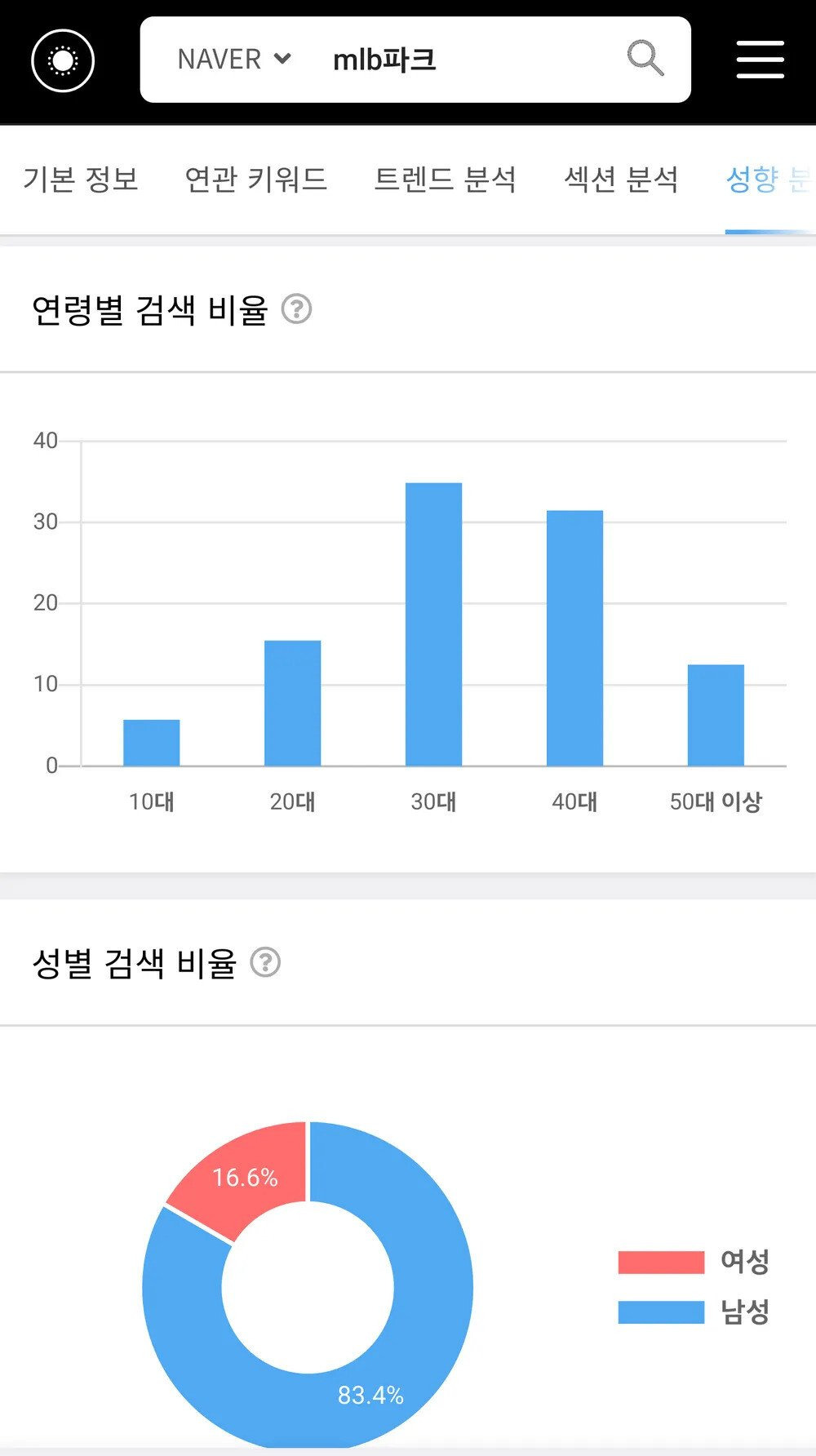Viewport: 816px width, 1456px height.
Task: Open the hamburger menu
Action: click(761, 60)
